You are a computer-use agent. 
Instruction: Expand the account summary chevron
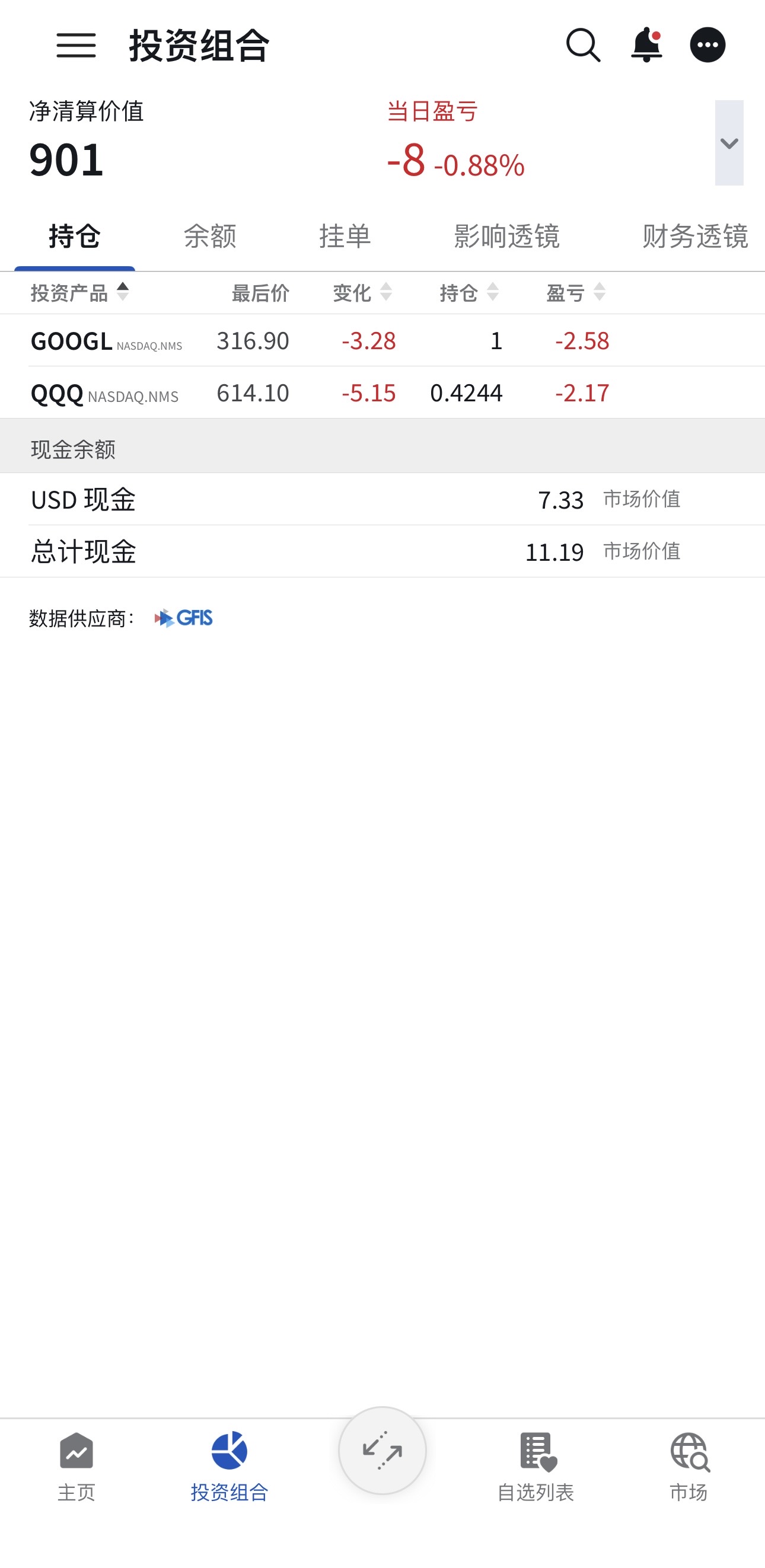point(728,143)
